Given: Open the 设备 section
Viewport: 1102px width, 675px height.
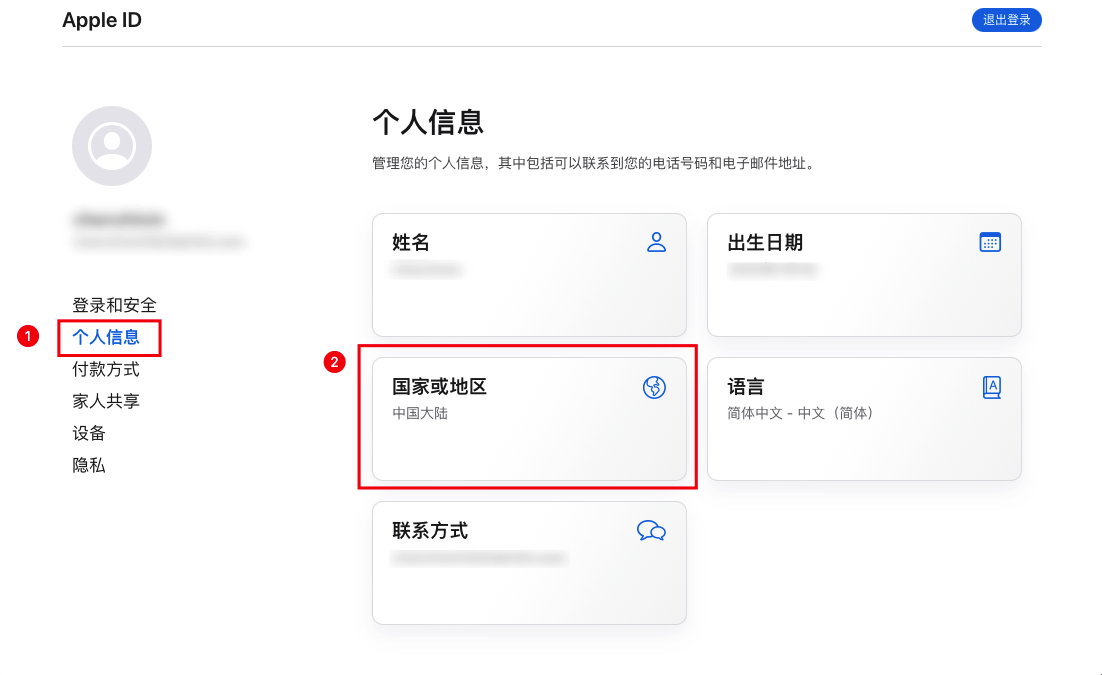Looking at the screenshot, I should point(89,433).
